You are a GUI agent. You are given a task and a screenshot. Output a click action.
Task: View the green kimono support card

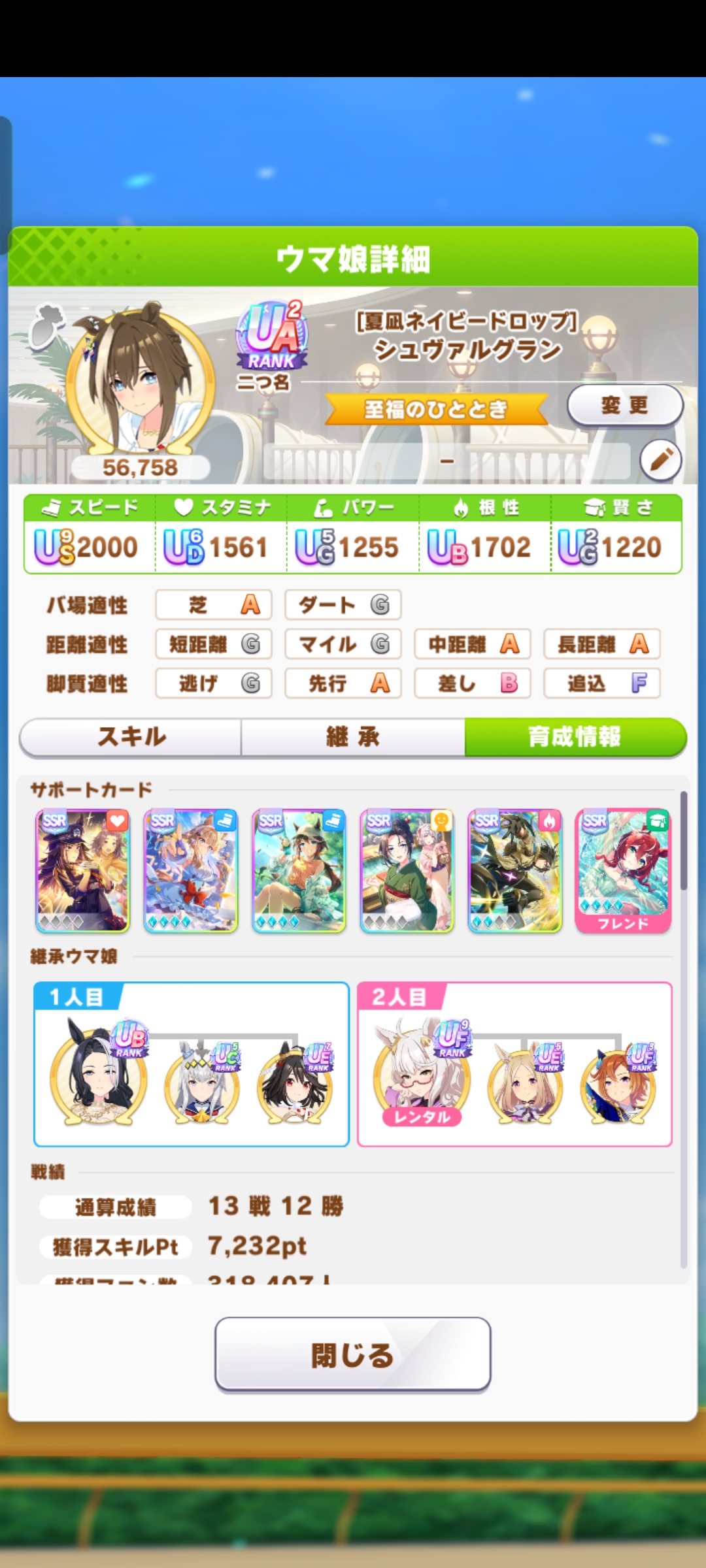point(407,870)
